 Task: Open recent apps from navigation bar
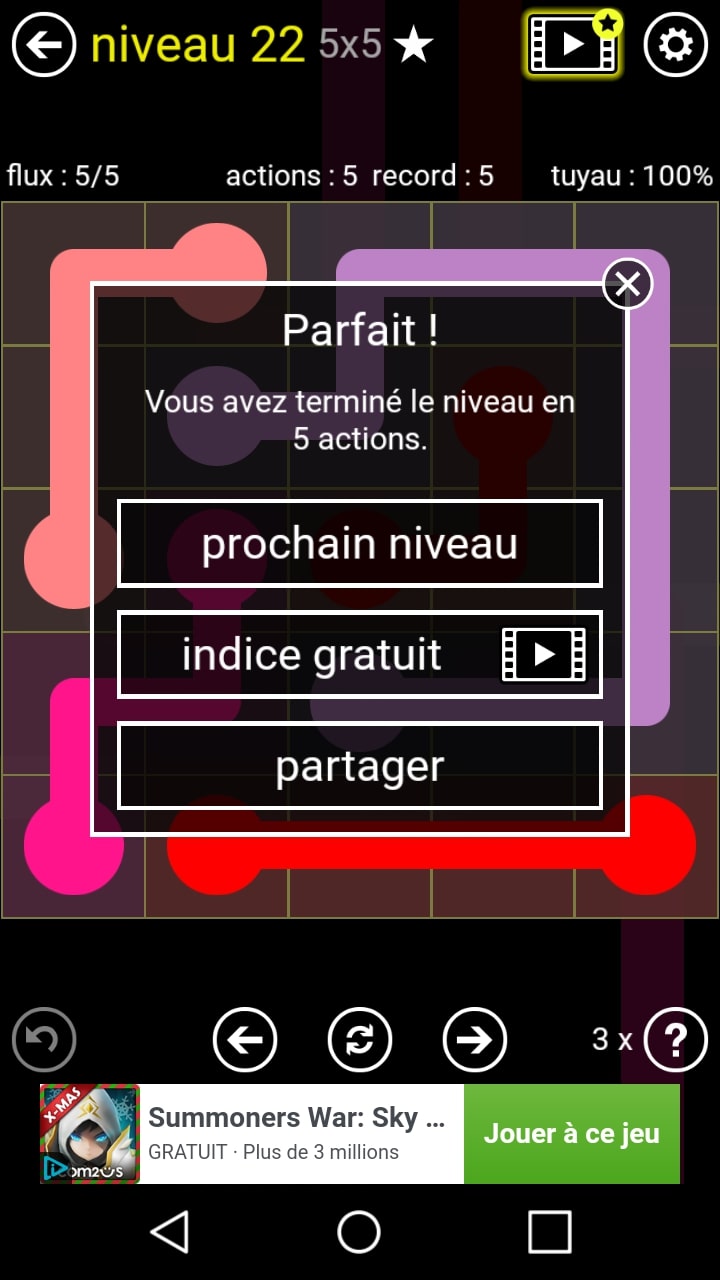pos(549,1232)
